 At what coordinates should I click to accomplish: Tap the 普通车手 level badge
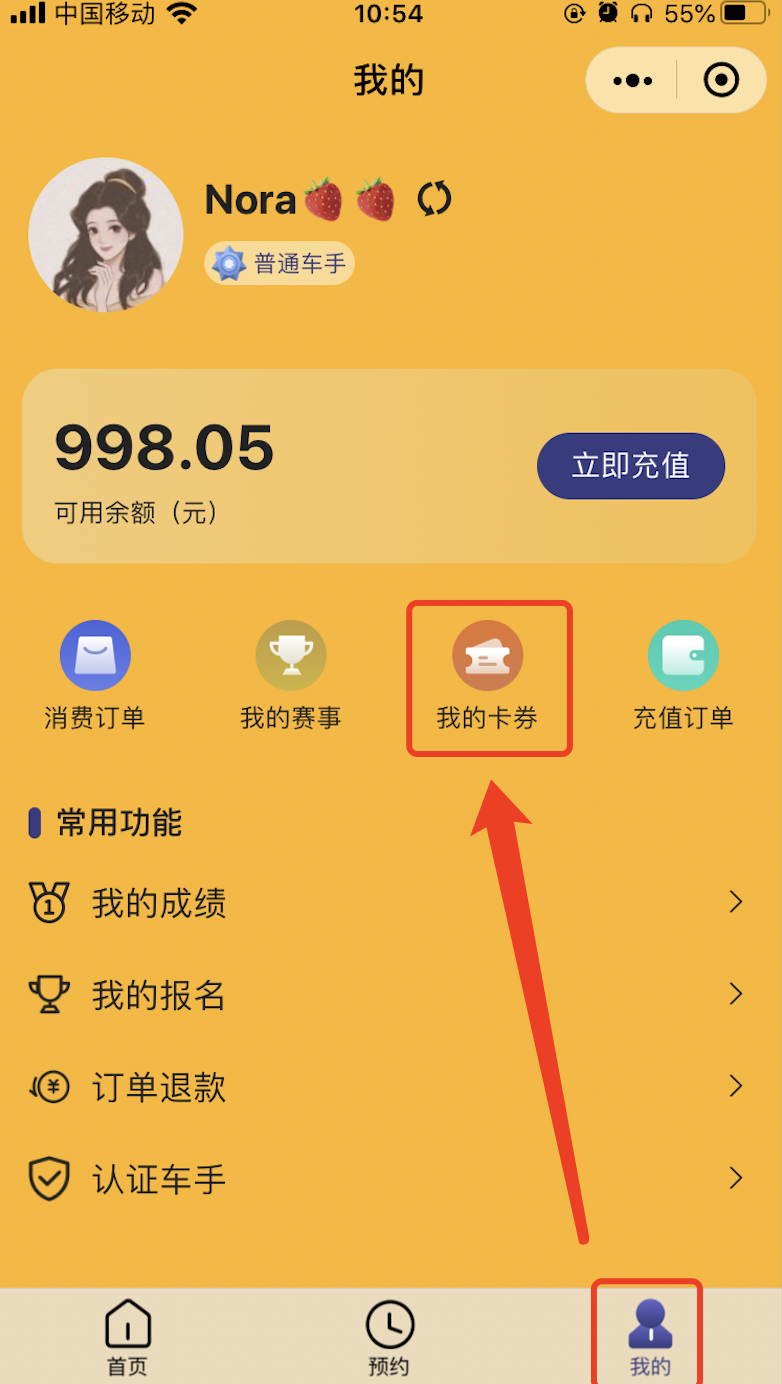coord(280,264)
